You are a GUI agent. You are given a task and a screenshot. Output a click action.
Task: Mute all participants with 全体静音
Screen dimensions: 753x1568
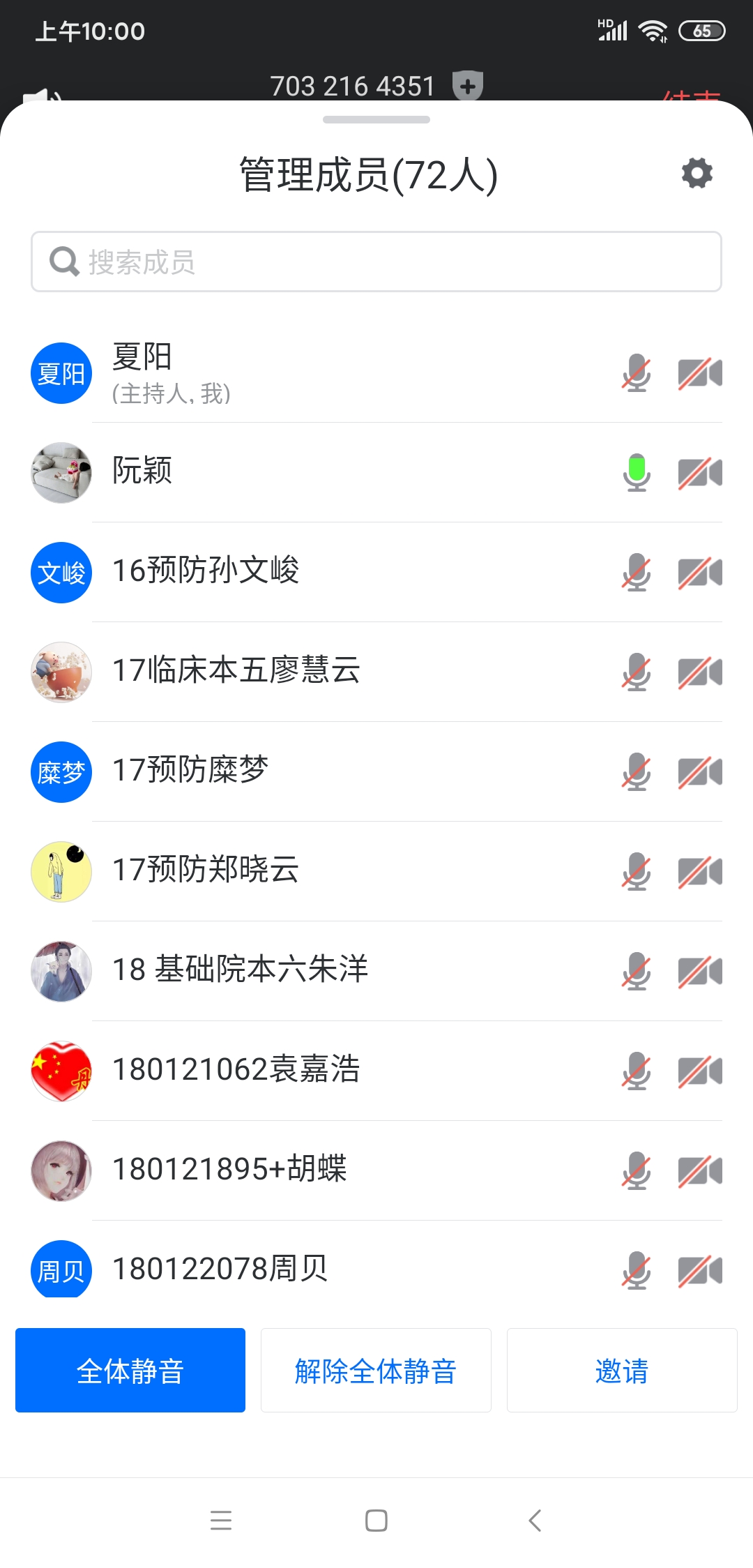[x=130, y=1370]
